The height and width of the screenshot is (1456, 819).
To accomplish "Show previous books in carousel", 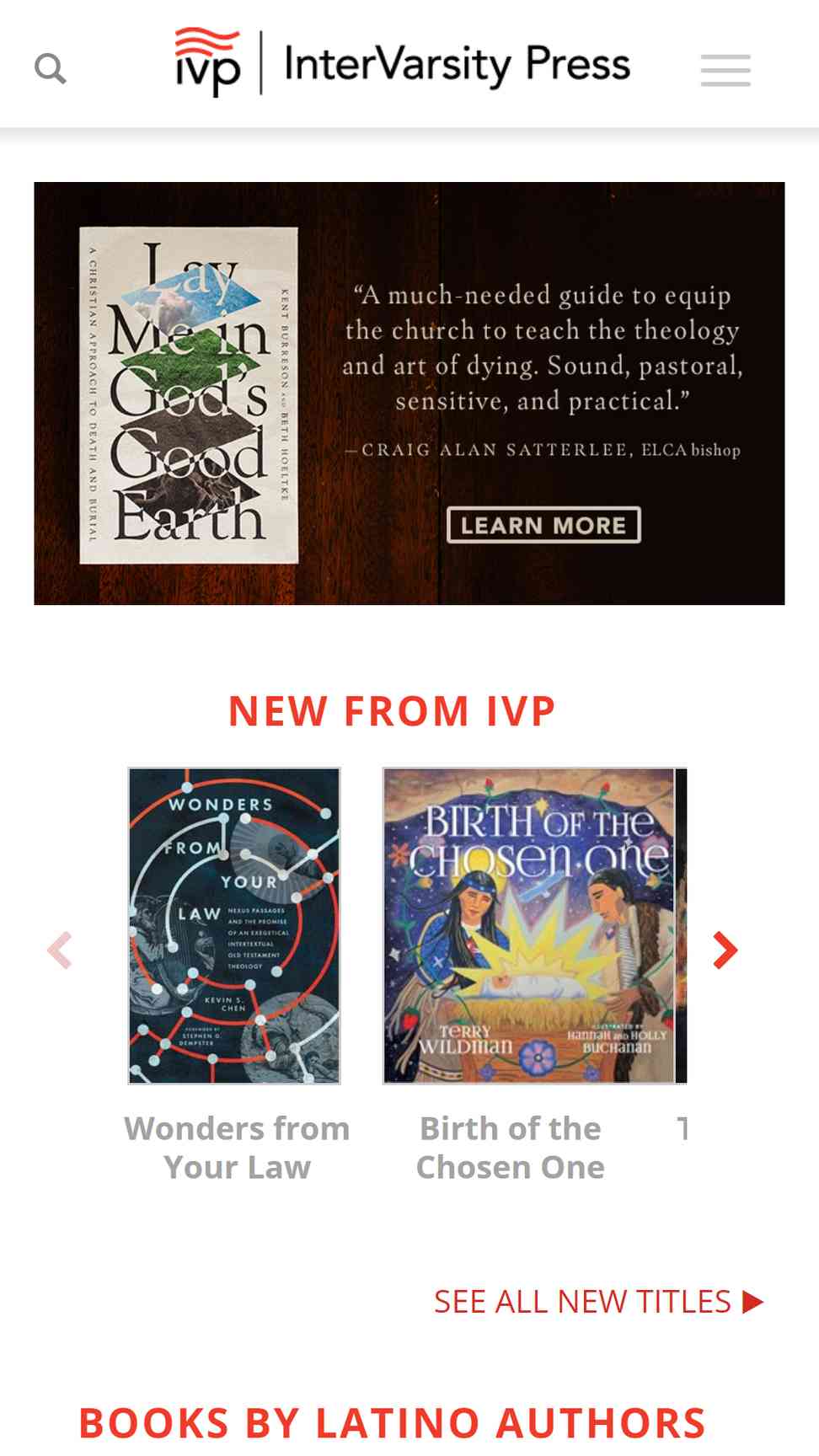I will pos(60,950).
